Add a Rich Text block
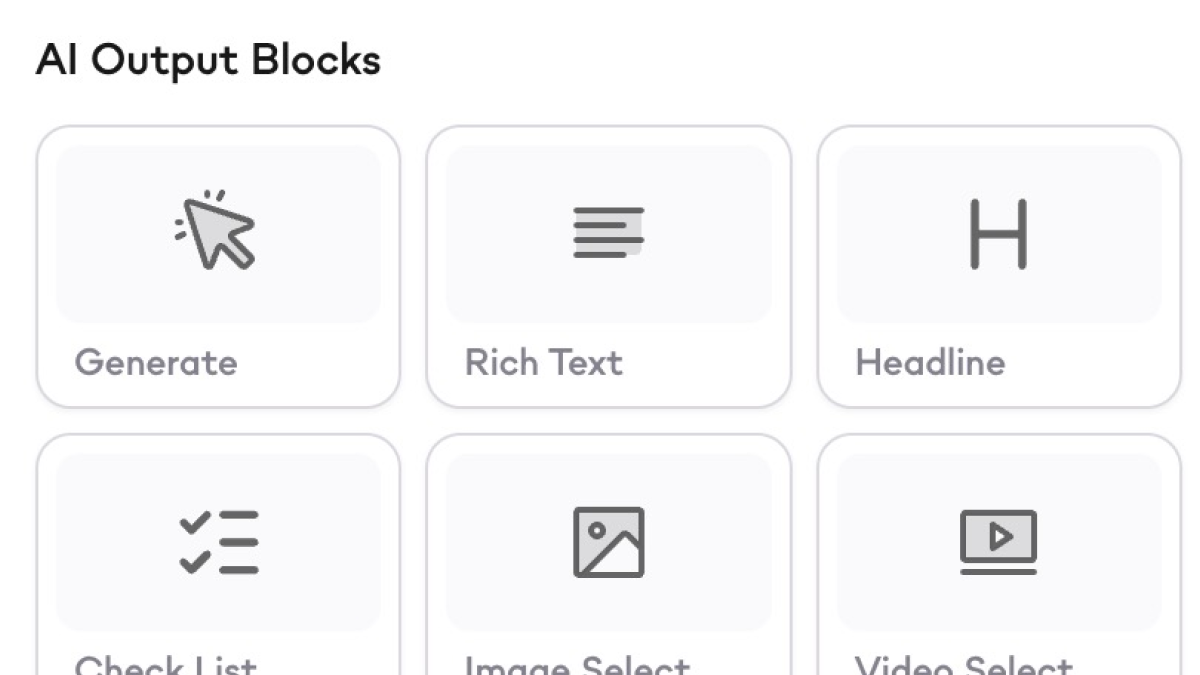The width and height of the screenshot is (1200, 675). coord(608,266)
